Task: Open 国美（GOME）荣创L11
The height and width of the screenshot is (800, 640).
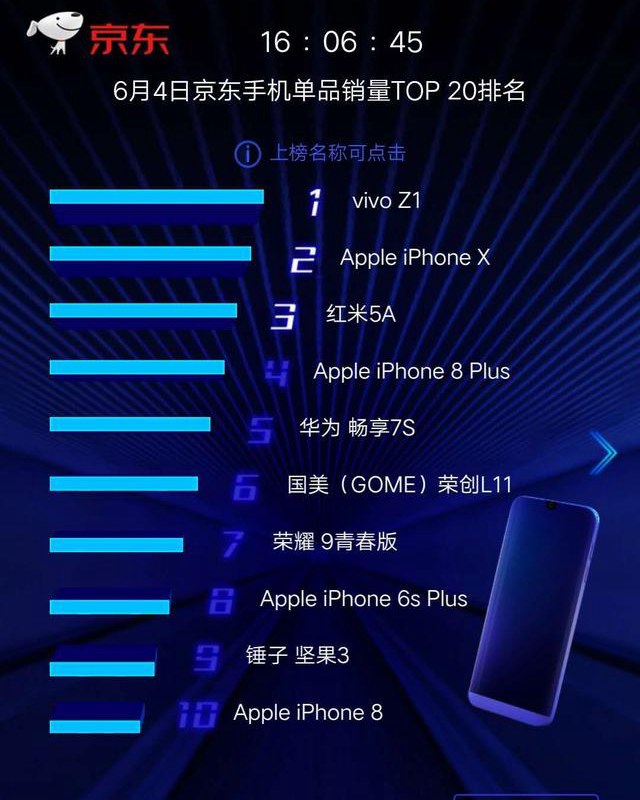Action: pyautogui.click(x=400, y=486)
